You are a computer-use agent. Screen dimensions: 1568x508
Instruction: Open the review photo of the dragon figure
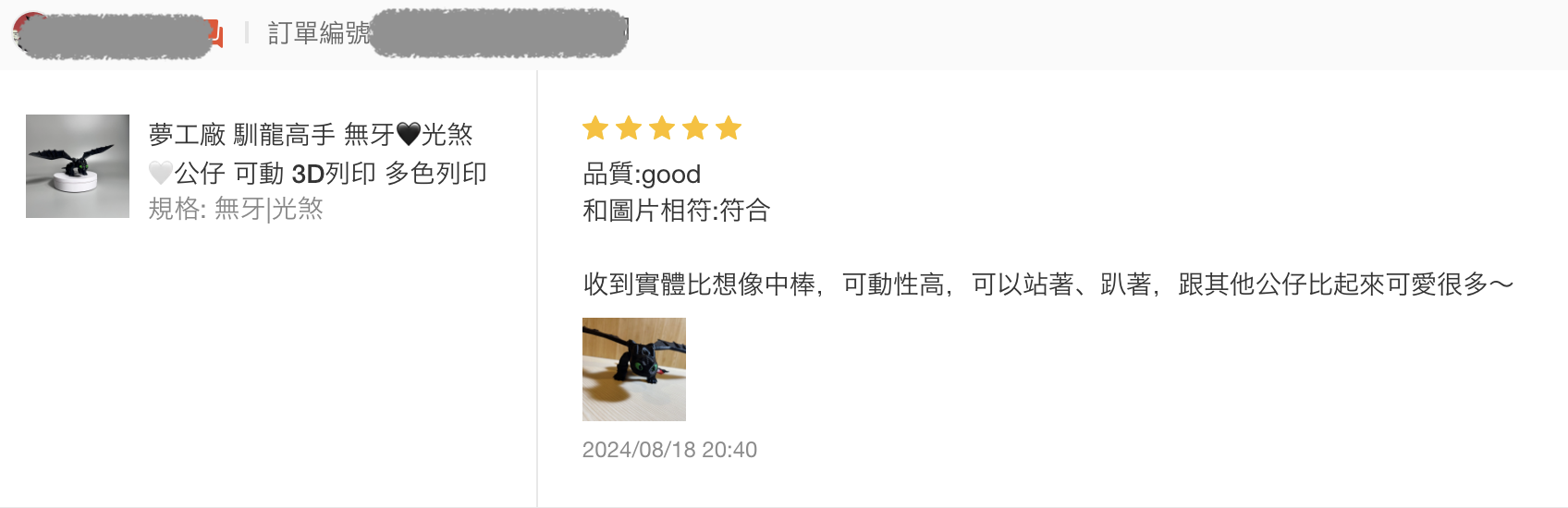[x=633, y=369]
